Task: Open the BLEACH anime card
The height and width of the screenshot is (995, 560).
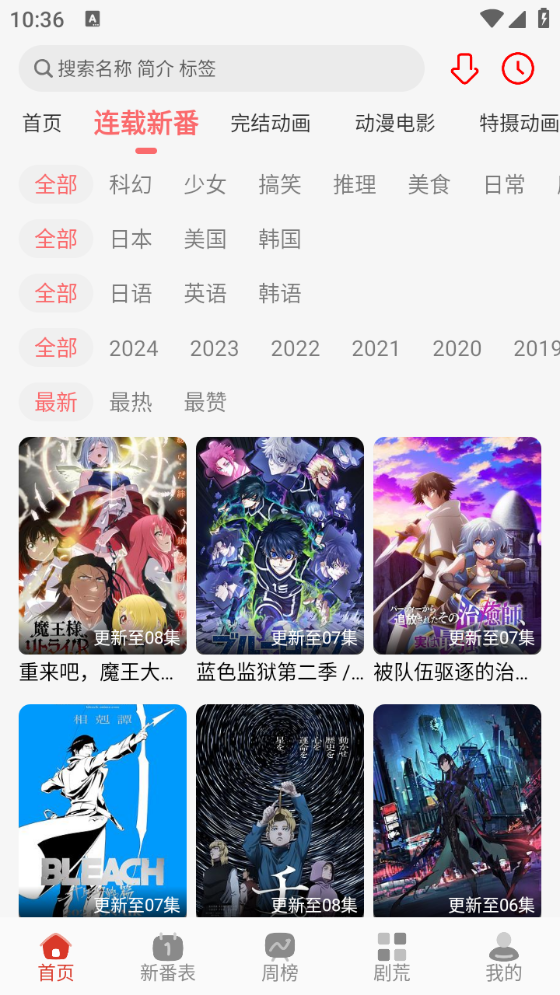Action: click(x=102, y=811)
